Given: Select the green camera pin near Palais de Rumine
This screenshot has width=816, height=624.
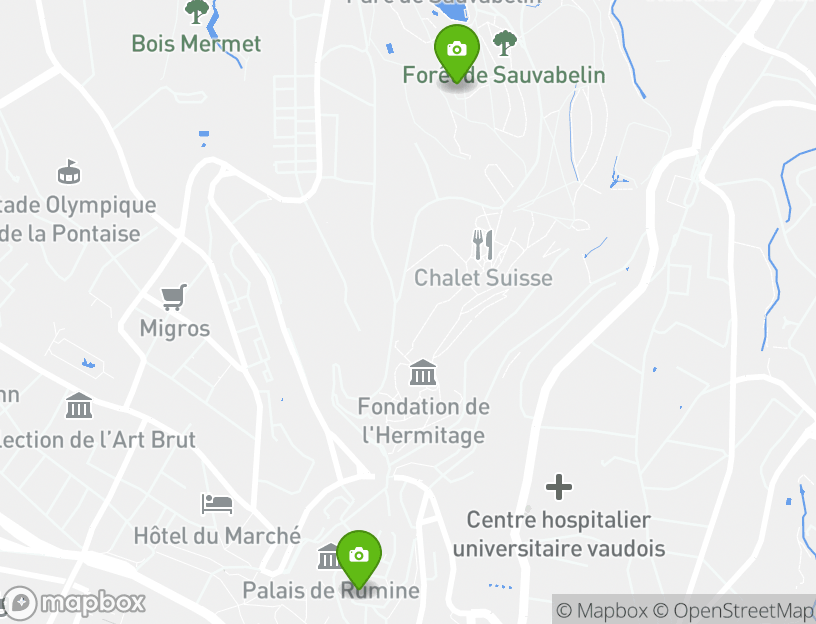Looking at the screenshot, I should click(359, 555).
